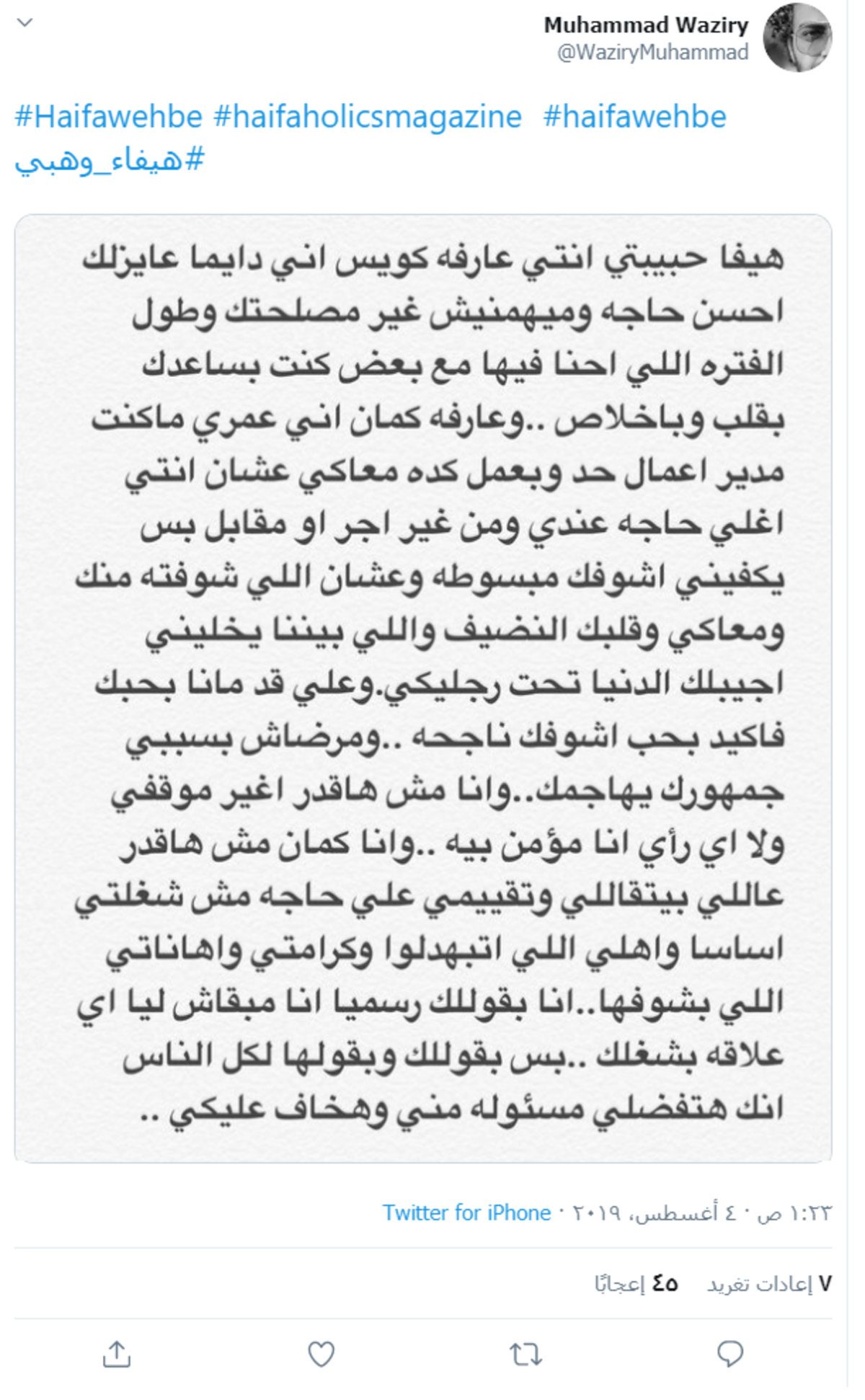The height and width of the screenshot is (1400, 865).
Task: Open Muhammad Waziry's profile picture
Action: coord(797,37)
